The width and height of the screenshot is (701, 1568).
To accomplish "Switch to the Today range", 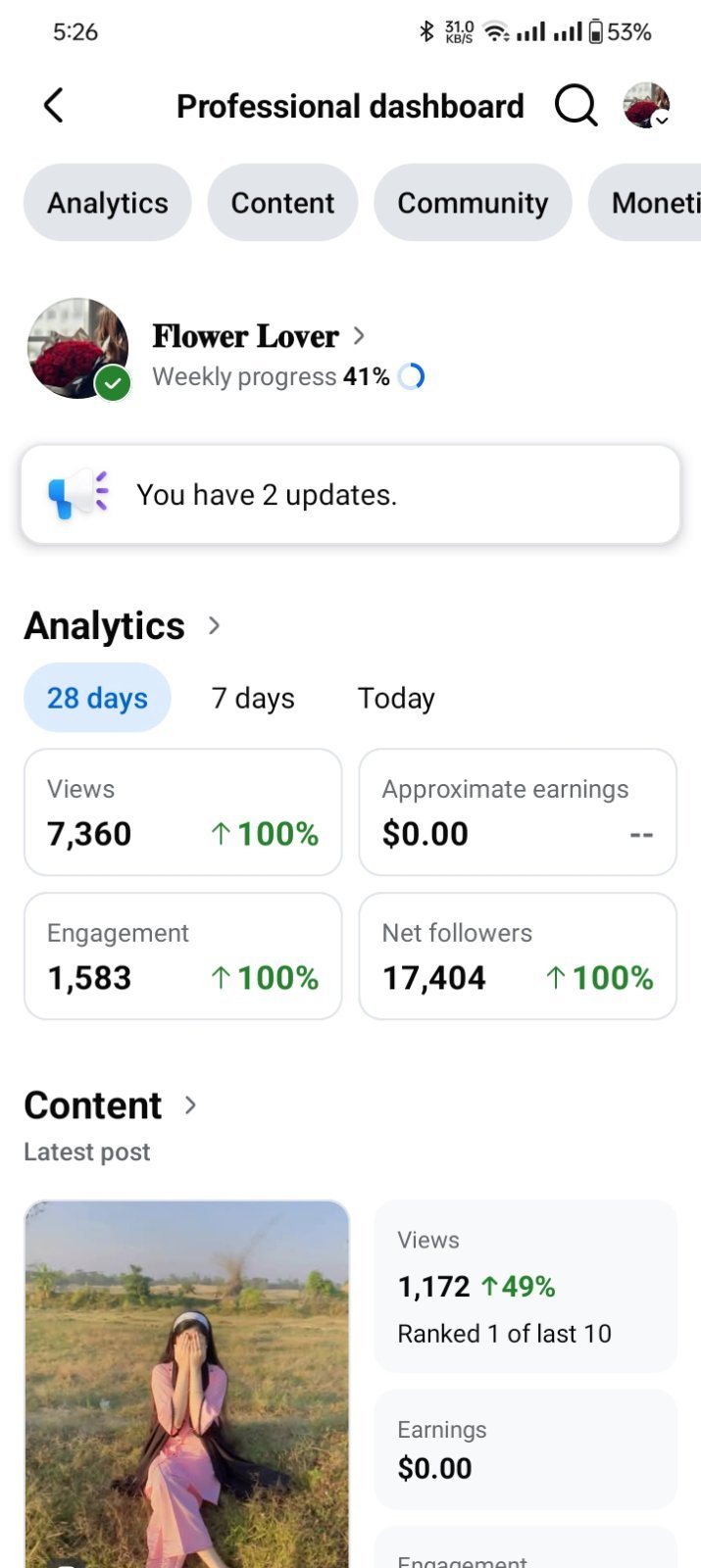I will click(396, 698).
